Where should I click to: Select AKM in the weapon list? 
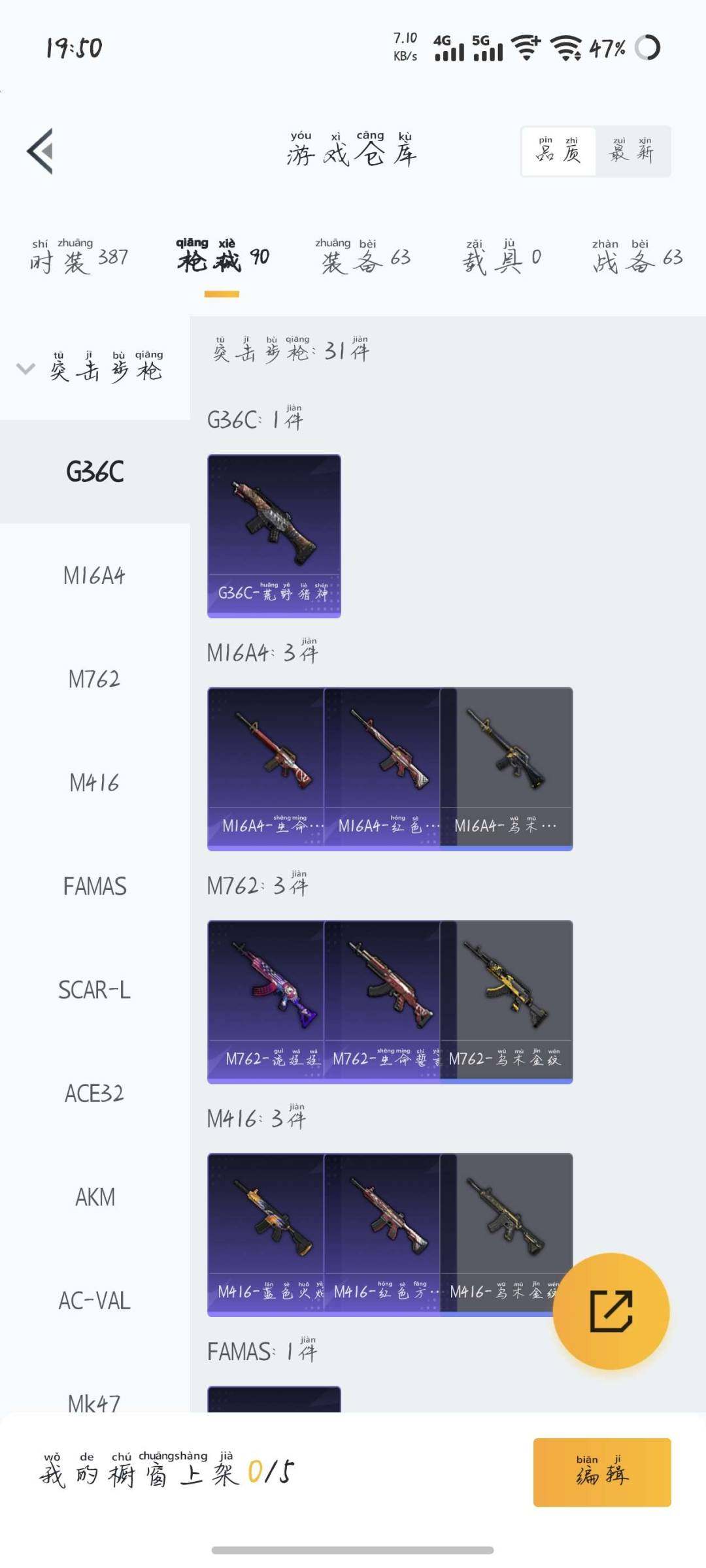94,1197
